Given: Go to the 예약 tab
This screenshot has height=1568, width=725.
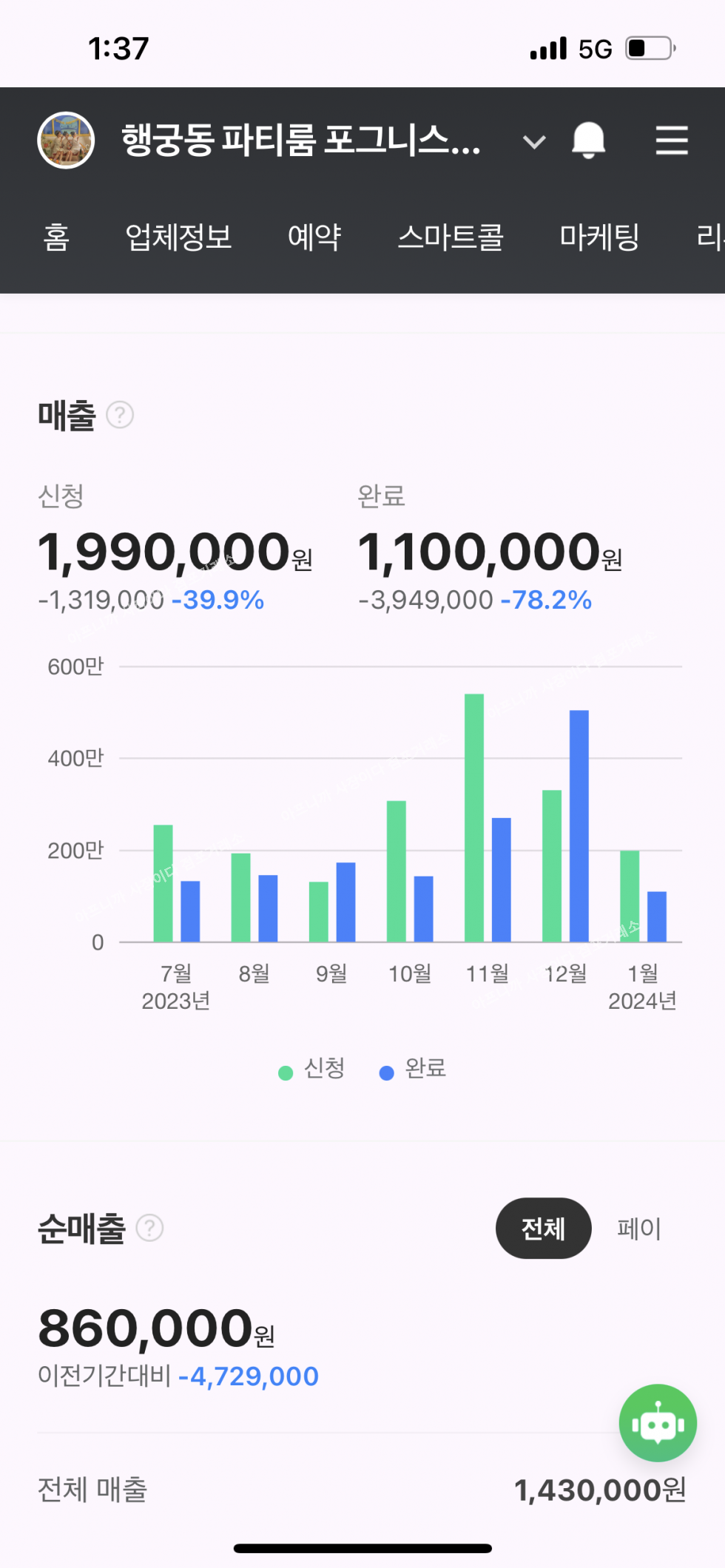Looking at the screenshot, I should tap(314, 237).
